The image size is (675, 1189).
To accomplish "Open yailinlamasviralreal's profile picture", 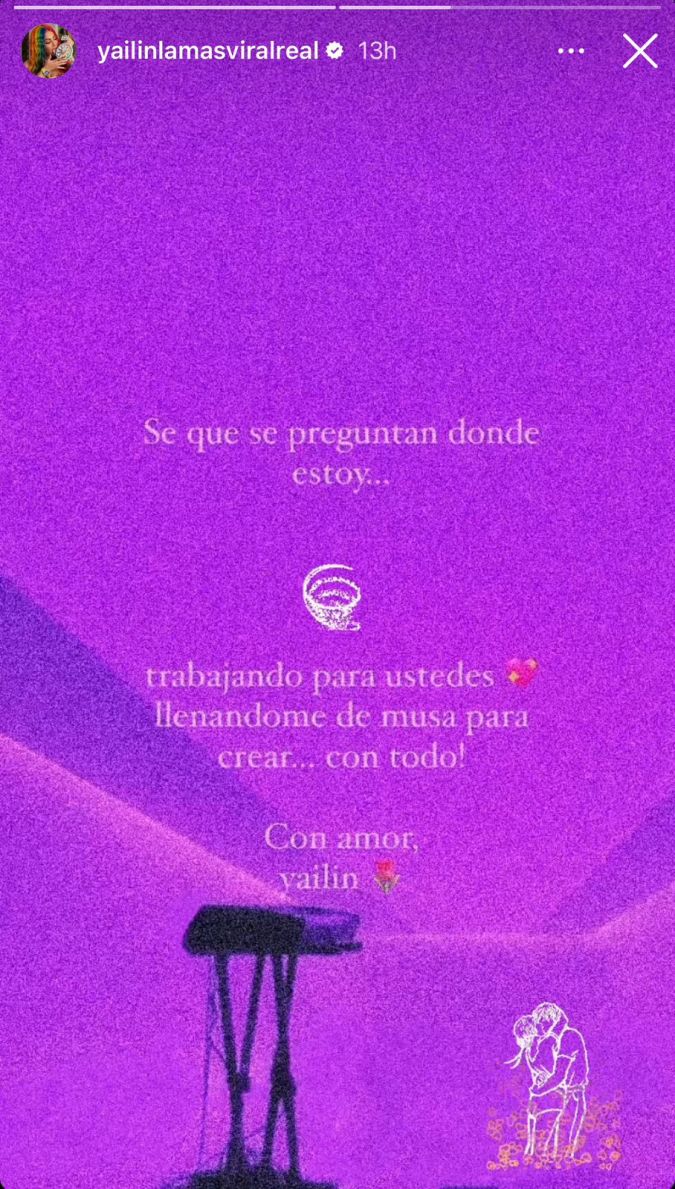I will 48,50.
